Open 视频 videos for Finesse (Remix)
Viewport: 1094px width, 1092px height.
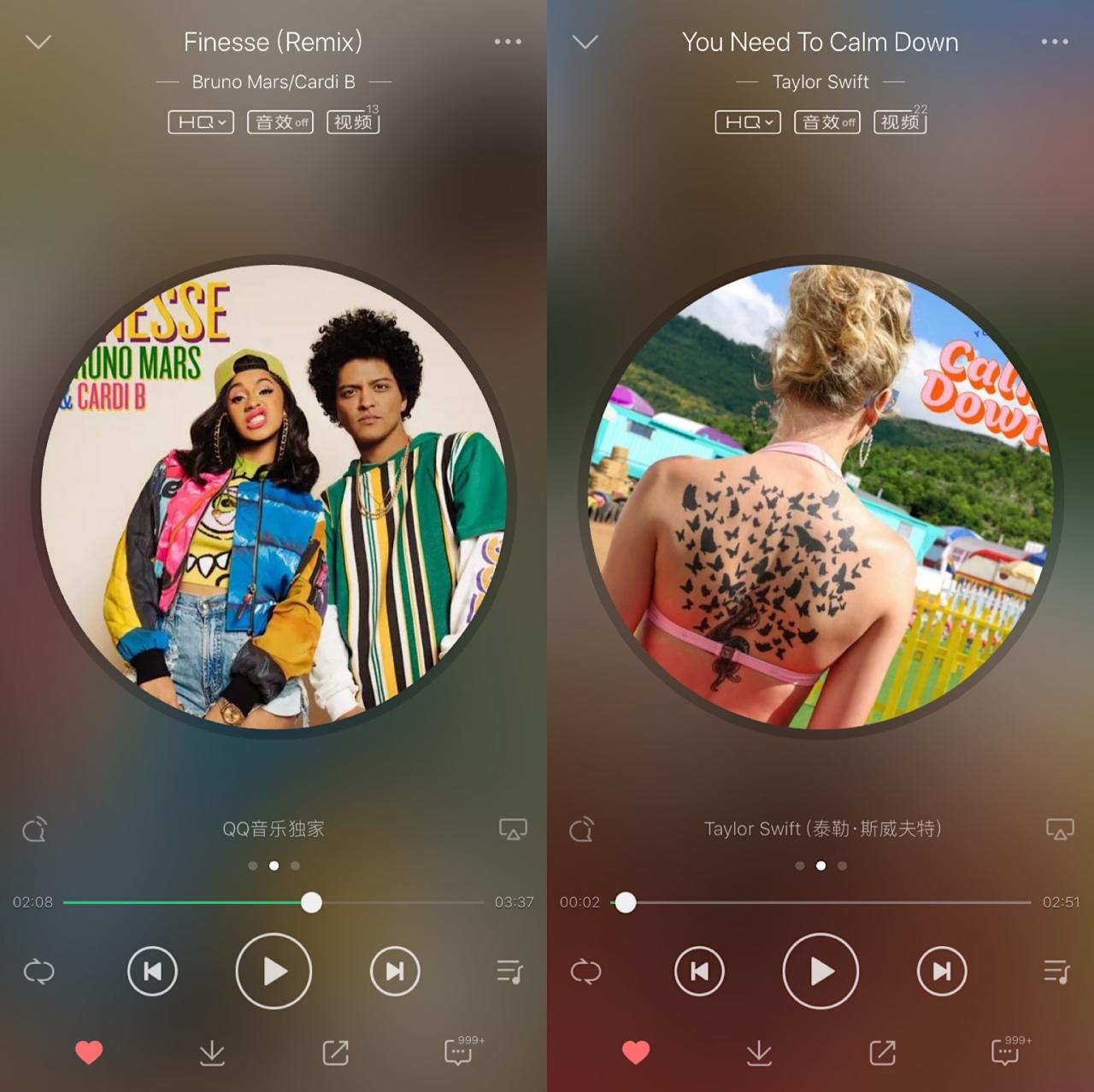click(x=353, y=122)
